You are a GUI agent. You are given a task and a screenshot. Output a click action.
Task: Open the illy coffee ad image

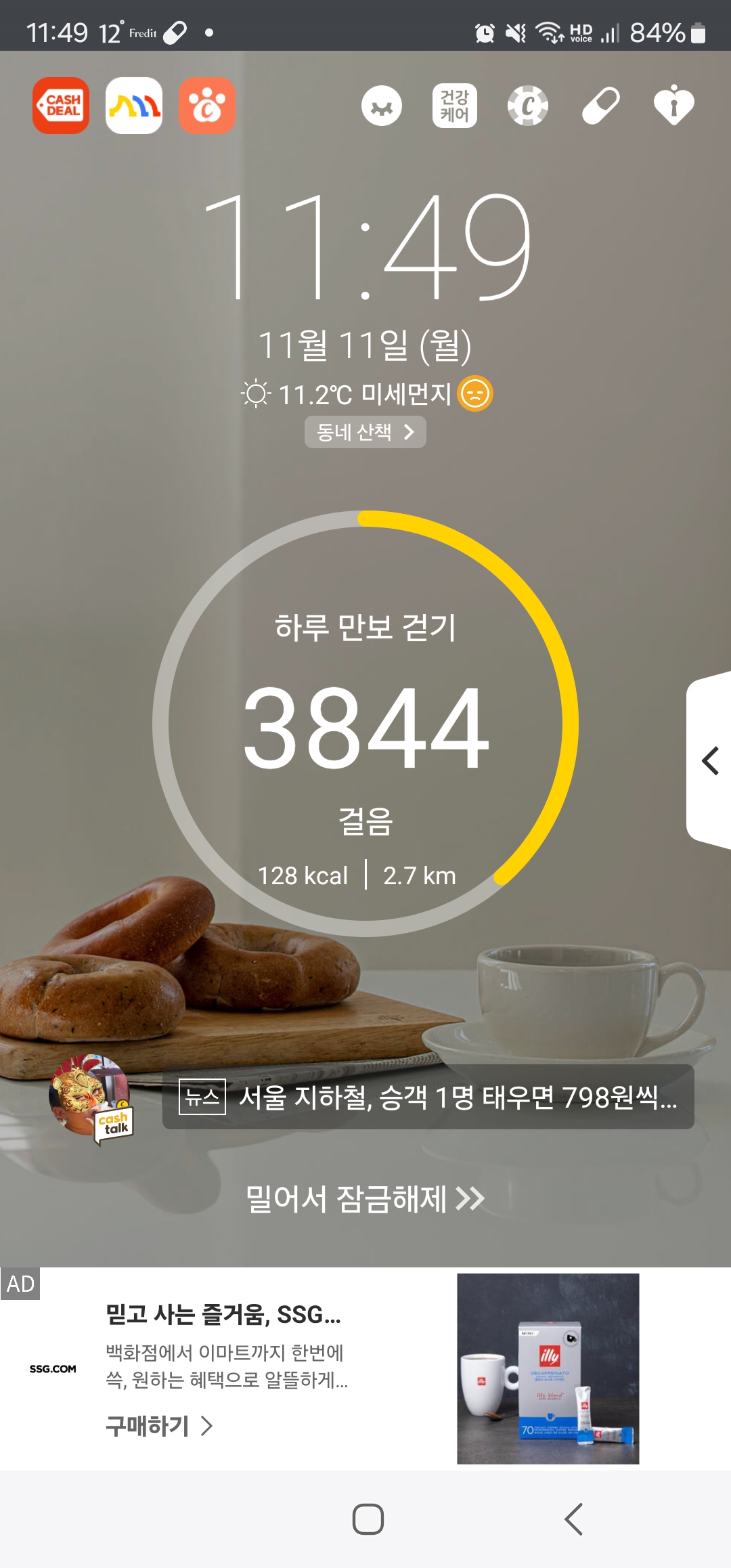(x=548, y=1368)
